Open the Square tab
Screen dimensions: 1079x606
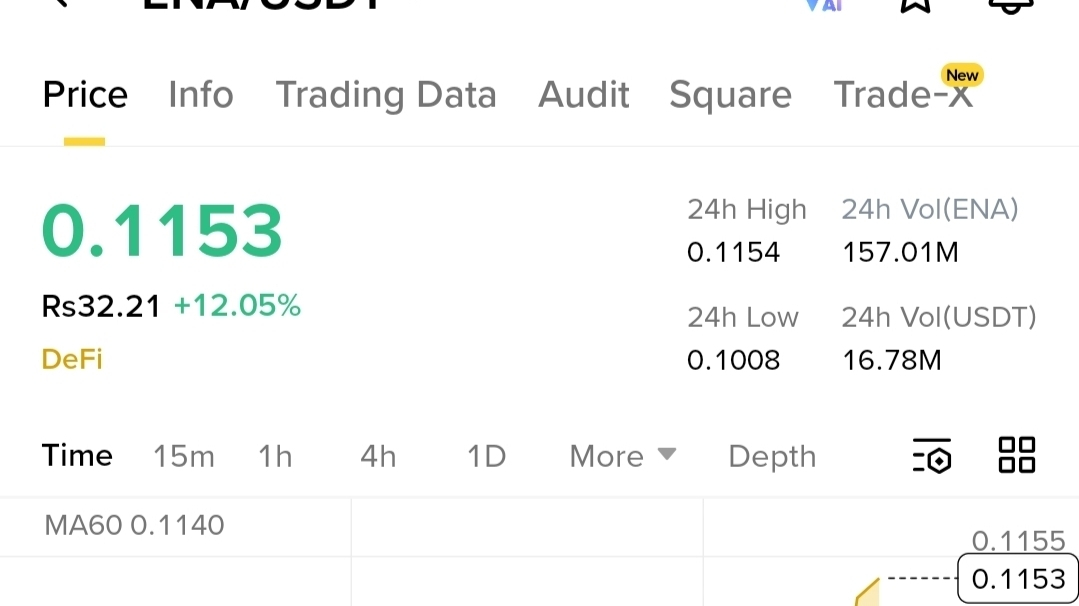coord(730,95)
